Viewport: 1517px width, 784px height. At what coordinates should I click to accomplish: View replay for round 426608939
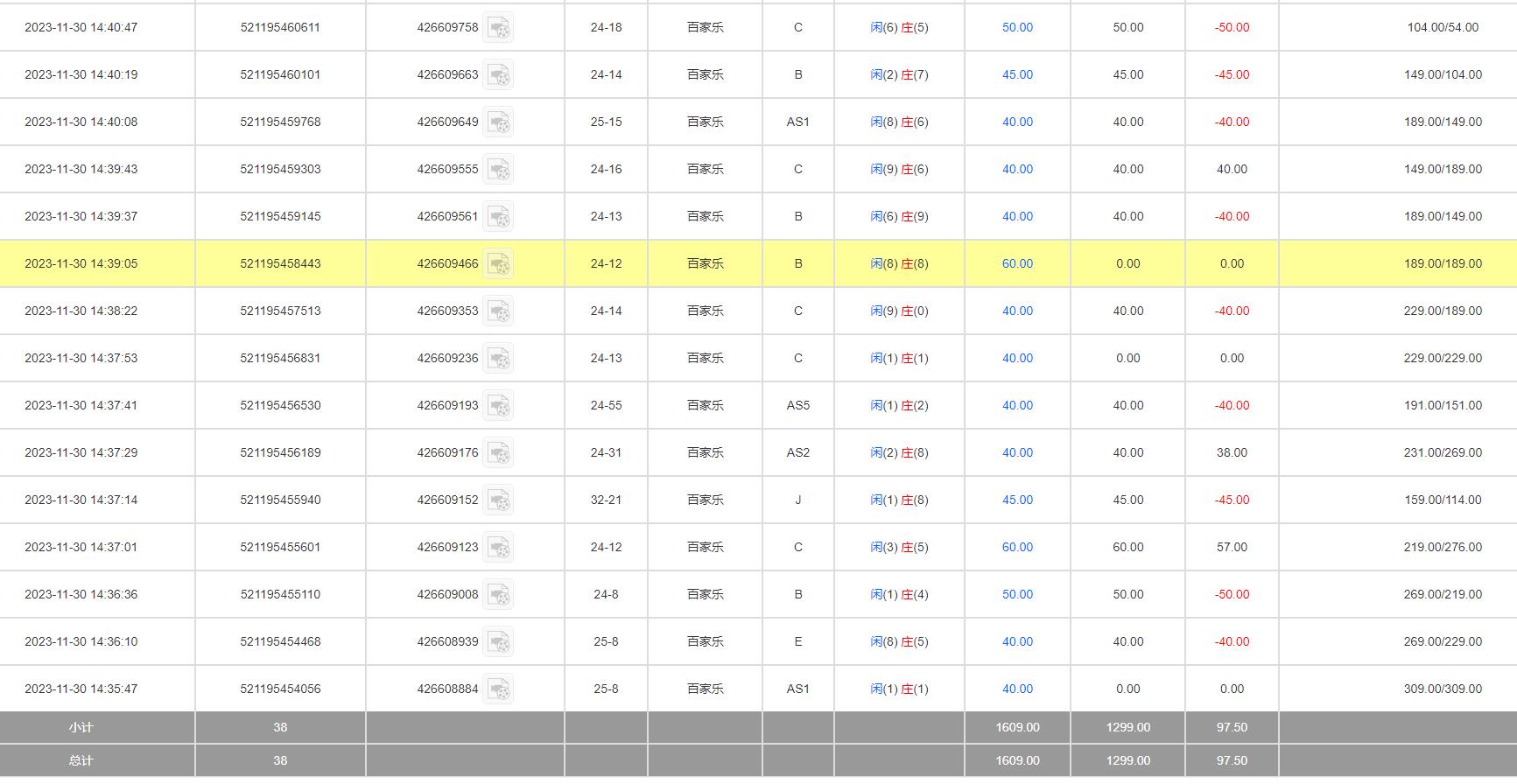point(498,642)
